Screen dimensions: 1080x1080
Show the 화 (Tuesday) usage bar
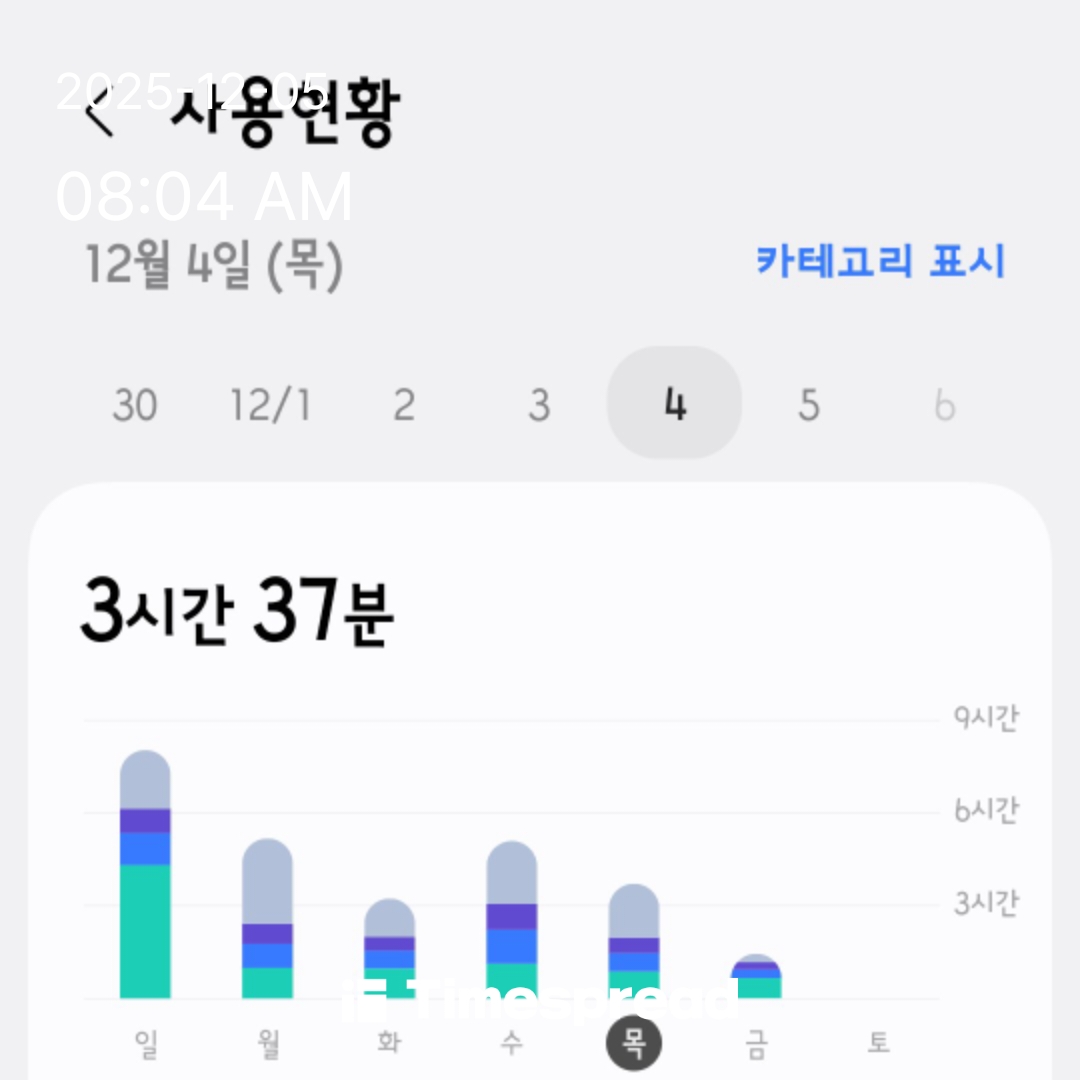[x=389, y=948]
